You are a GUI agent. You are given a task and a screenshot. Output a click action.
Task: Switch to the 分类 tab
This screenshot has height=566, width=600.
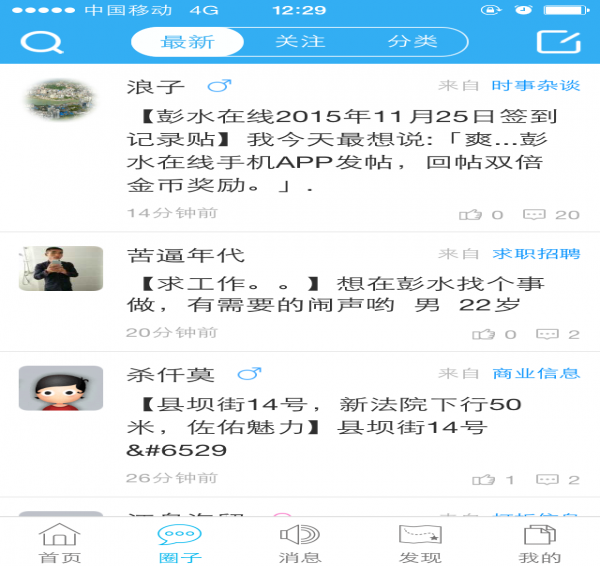coord(412,42)
